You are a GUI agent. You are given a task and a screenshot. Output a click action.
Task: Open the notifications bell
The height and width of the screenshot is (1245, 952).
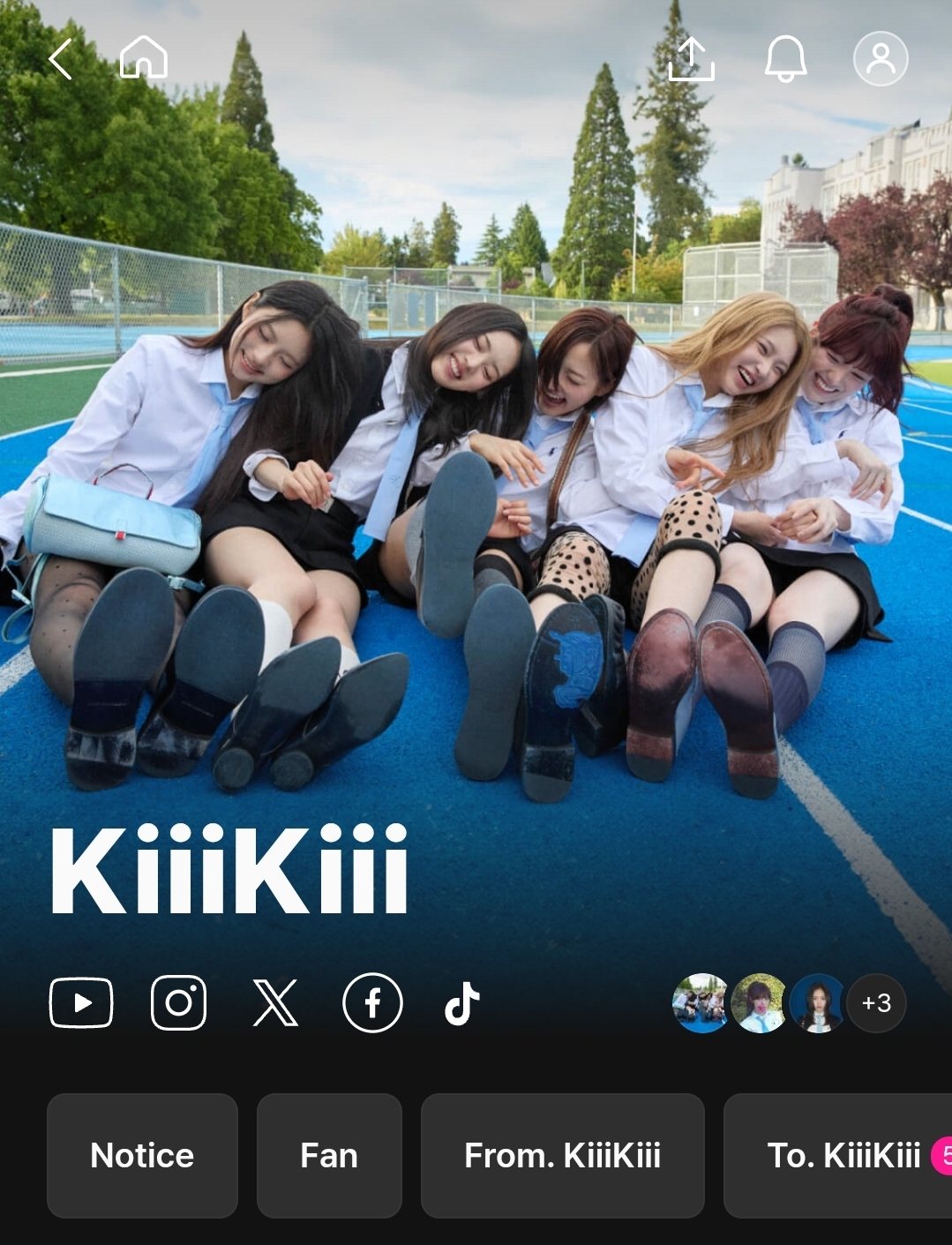click(785, 59)
